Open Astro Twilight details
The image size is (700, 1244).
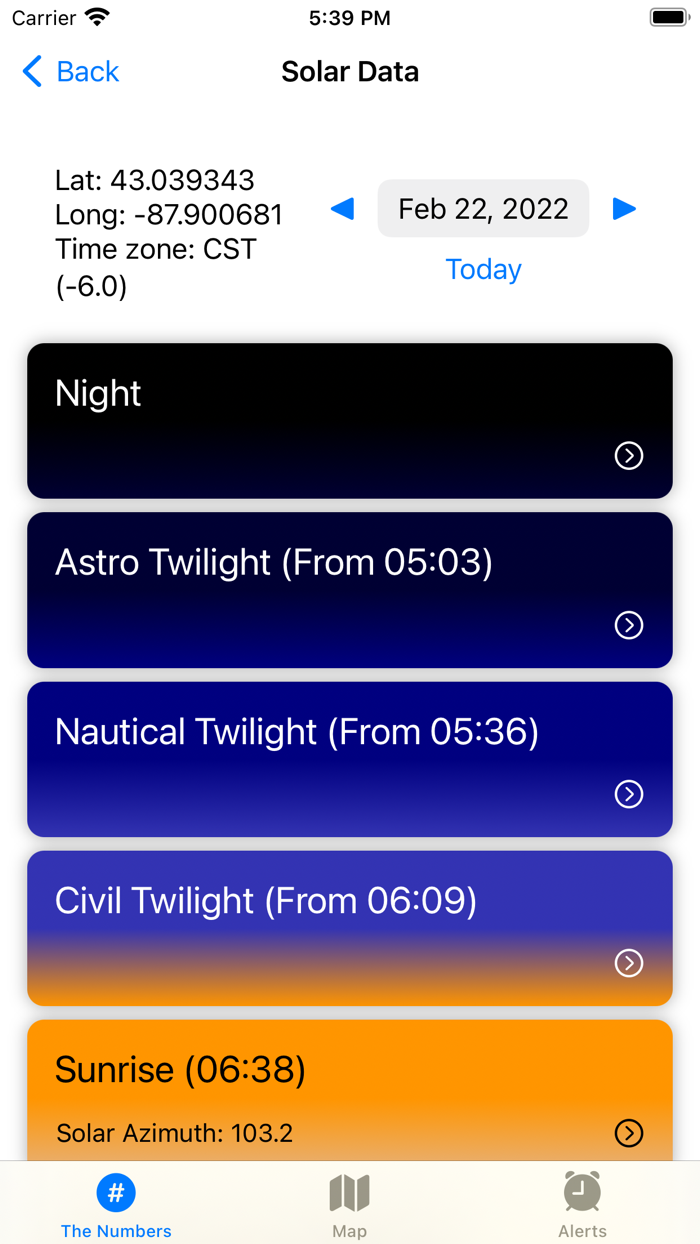(x=628, y=625)
